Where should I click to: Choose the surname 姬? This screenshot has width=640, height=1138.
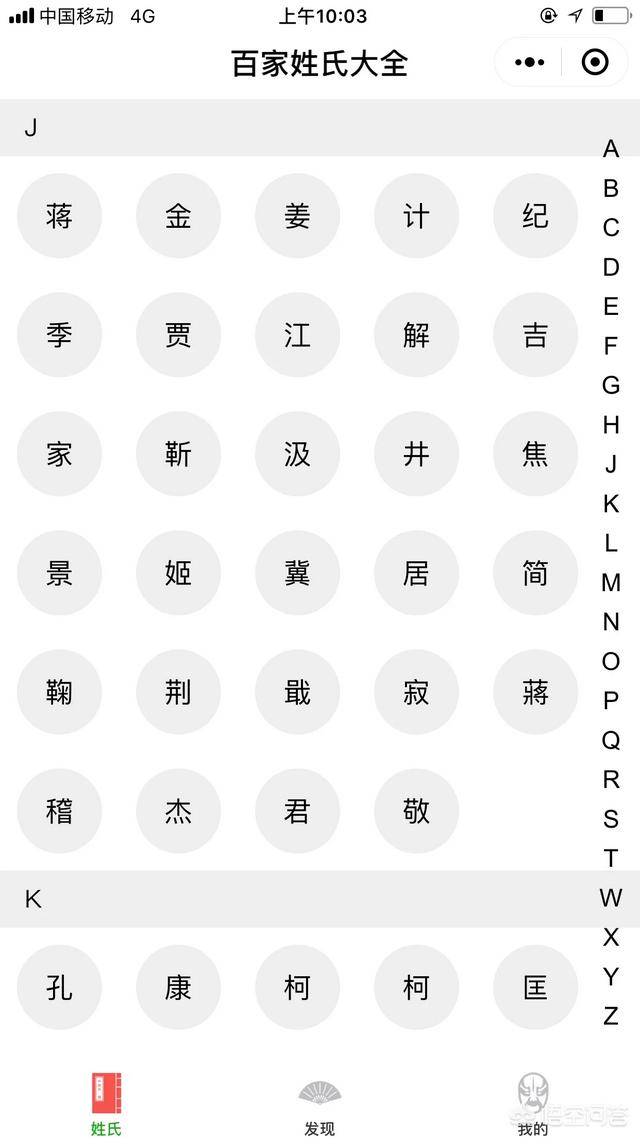(178, 573)
